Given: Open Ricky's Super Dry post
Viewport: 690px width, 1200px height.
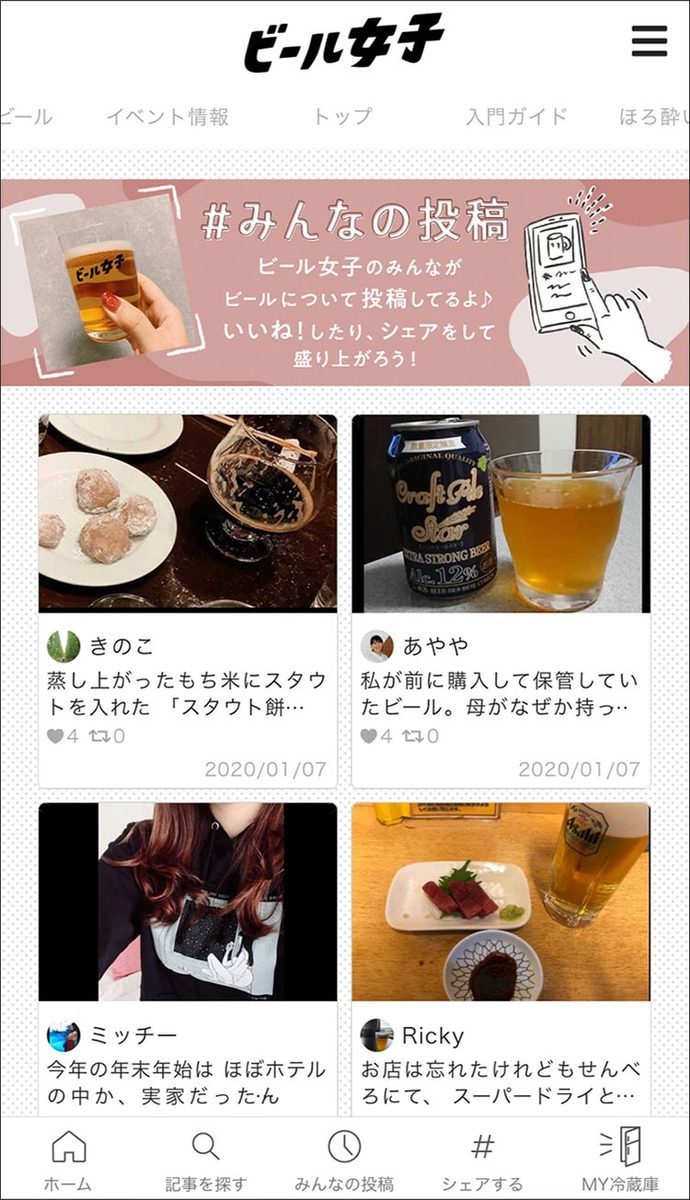Looking at the screenshot, I should pyautogui.click(x=501, y=959).
